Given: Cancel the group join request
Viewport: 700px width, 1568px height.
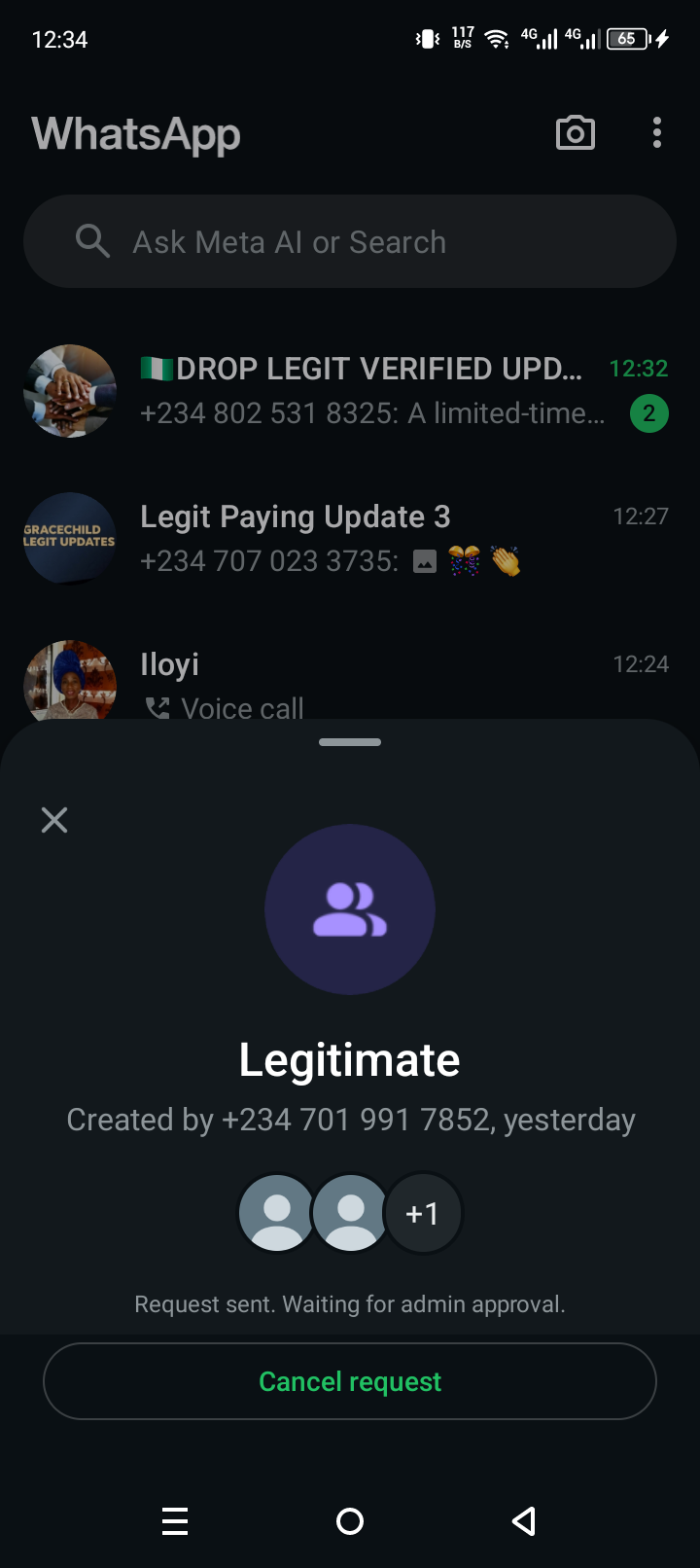Looking at the screenshot, I should point(350,1381).
